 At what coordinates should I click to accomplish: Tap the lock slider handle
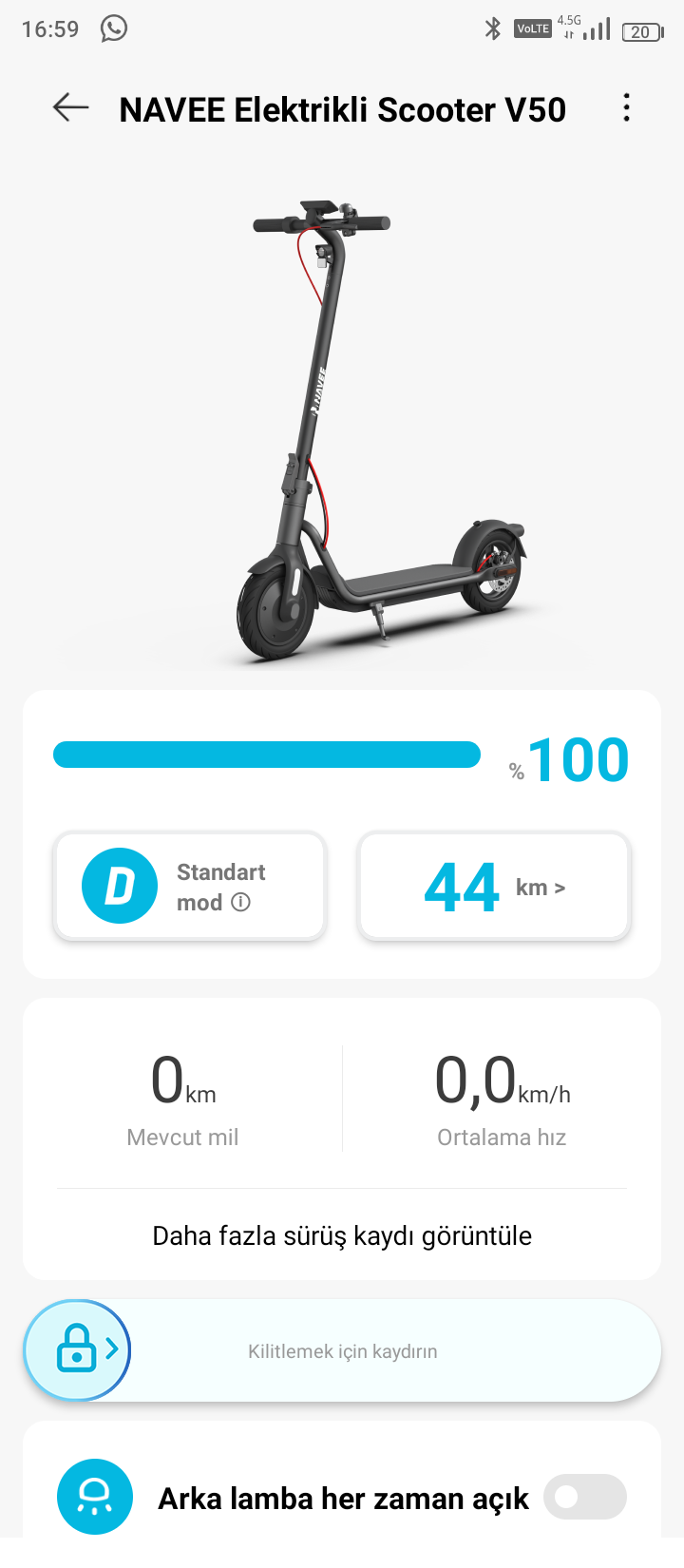pyautogui.click(x=78, y=1349)
